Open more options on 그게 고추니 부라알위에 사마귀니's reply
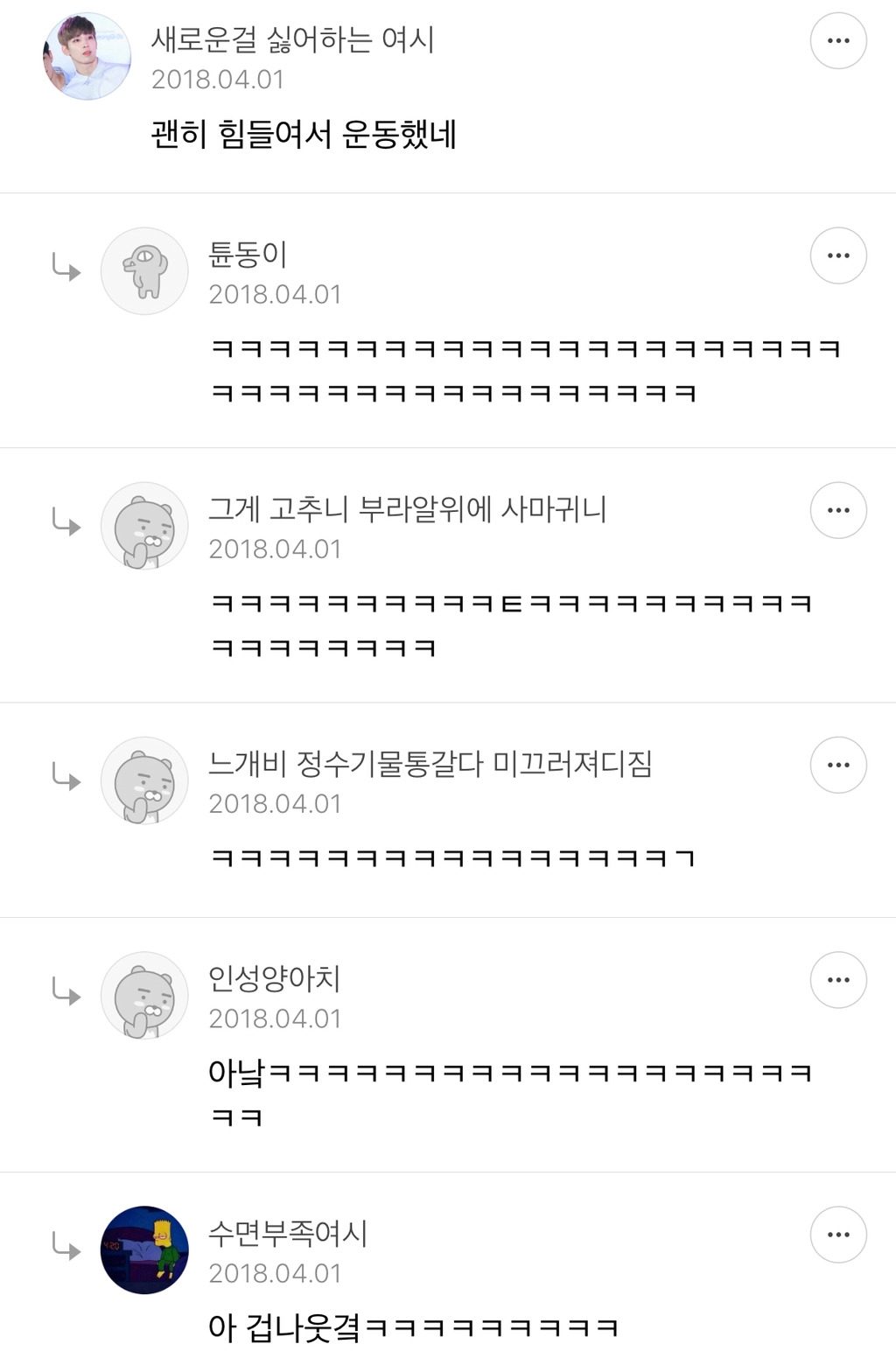The height and width of the screenshot is (1358, 896). 838,510
